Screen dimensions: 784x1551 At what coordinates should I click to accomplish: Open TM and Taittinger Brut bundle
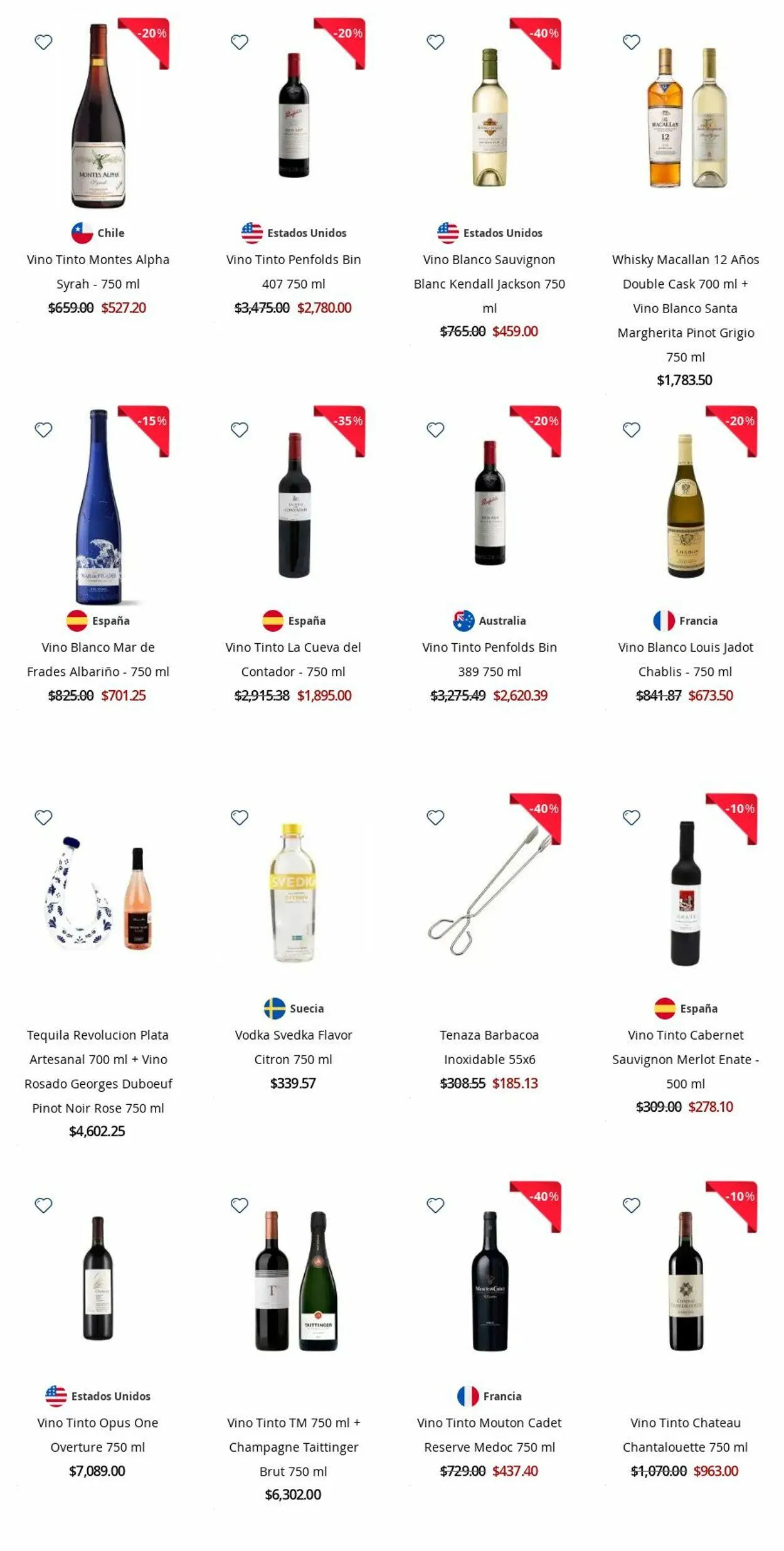tap(294, 1447)
